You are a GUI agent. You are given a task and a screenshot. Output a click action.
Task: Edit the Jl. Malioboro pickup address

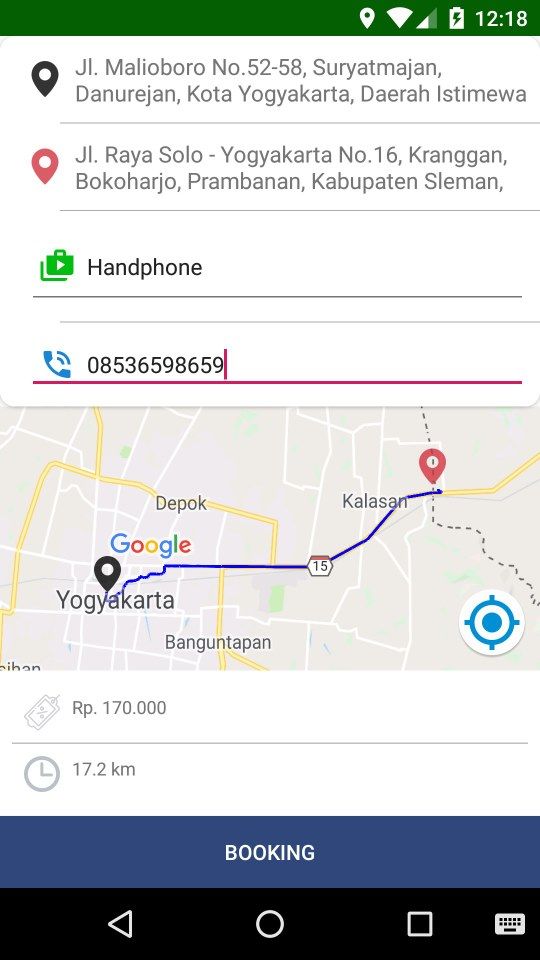pos(300,81)
